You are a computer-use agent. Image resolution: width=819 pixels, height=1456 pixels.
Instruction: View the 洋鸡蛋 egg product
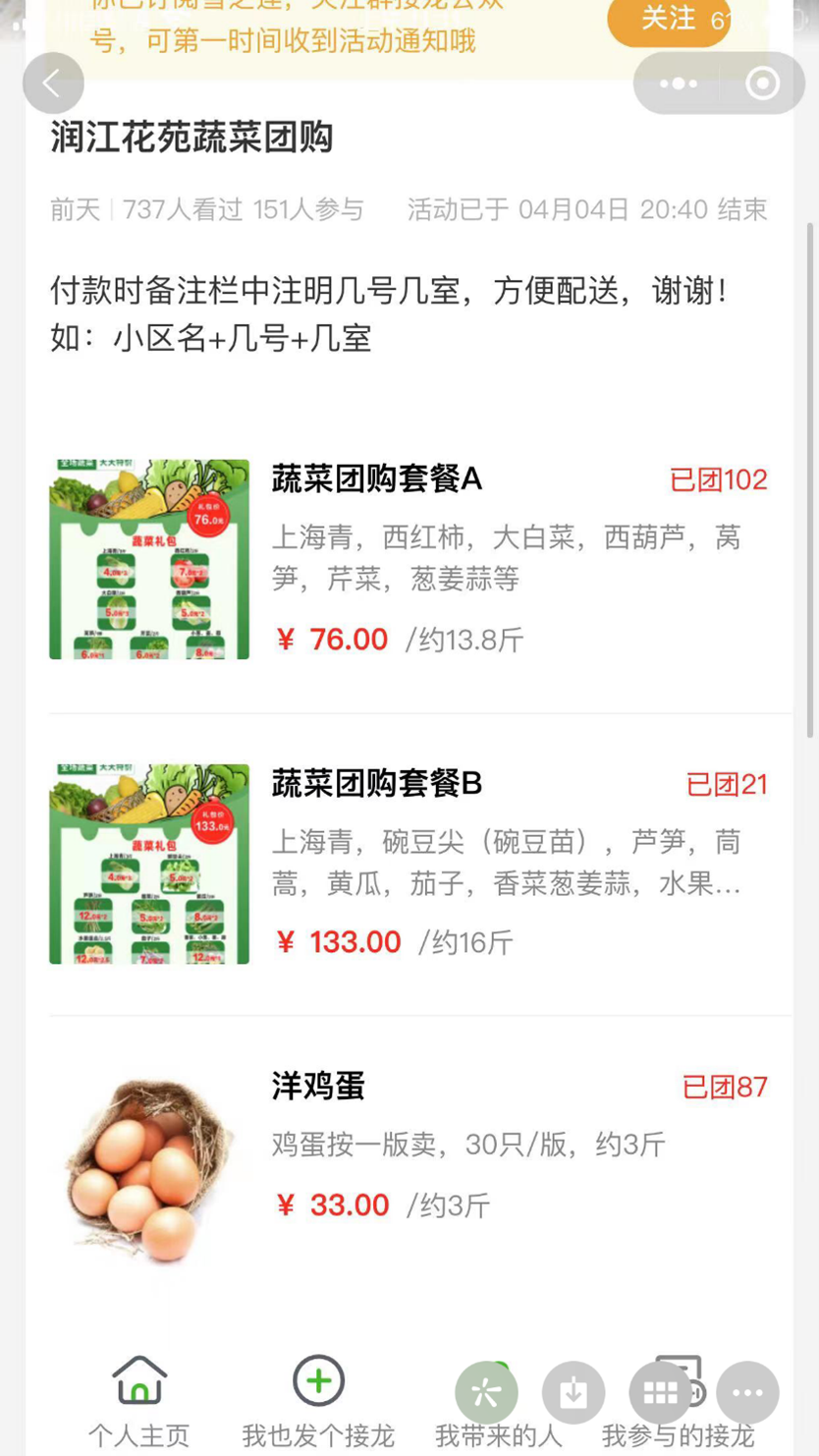click(x=318, y=1087)
